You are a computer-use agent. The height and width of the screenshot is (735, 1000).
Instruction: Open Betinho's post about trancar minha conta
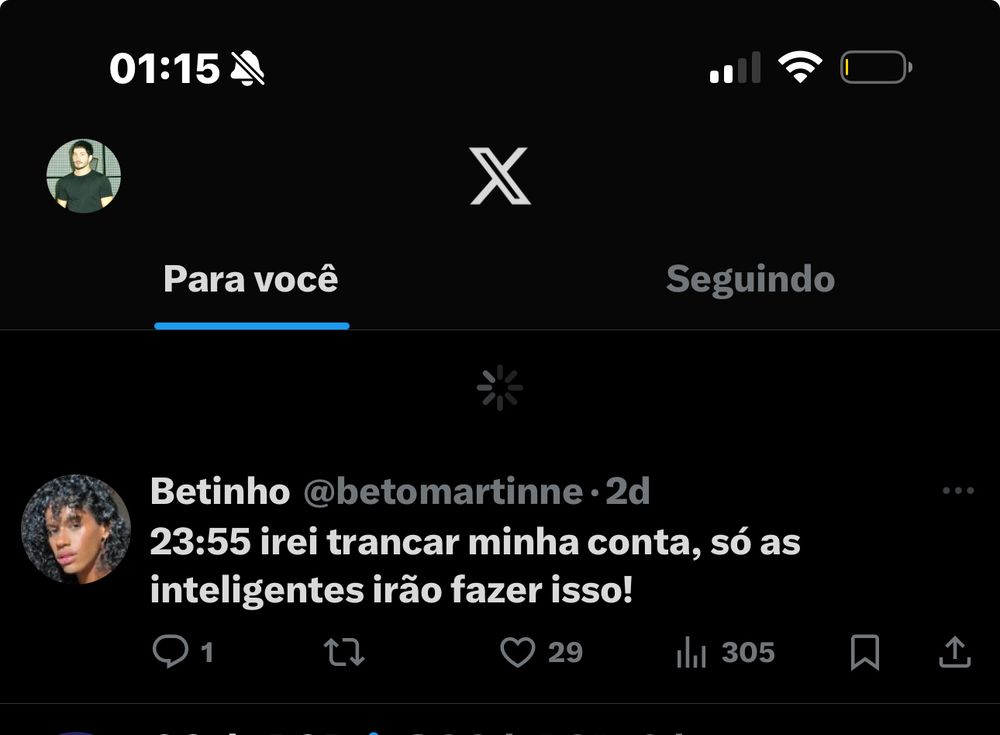coord(475,567)
